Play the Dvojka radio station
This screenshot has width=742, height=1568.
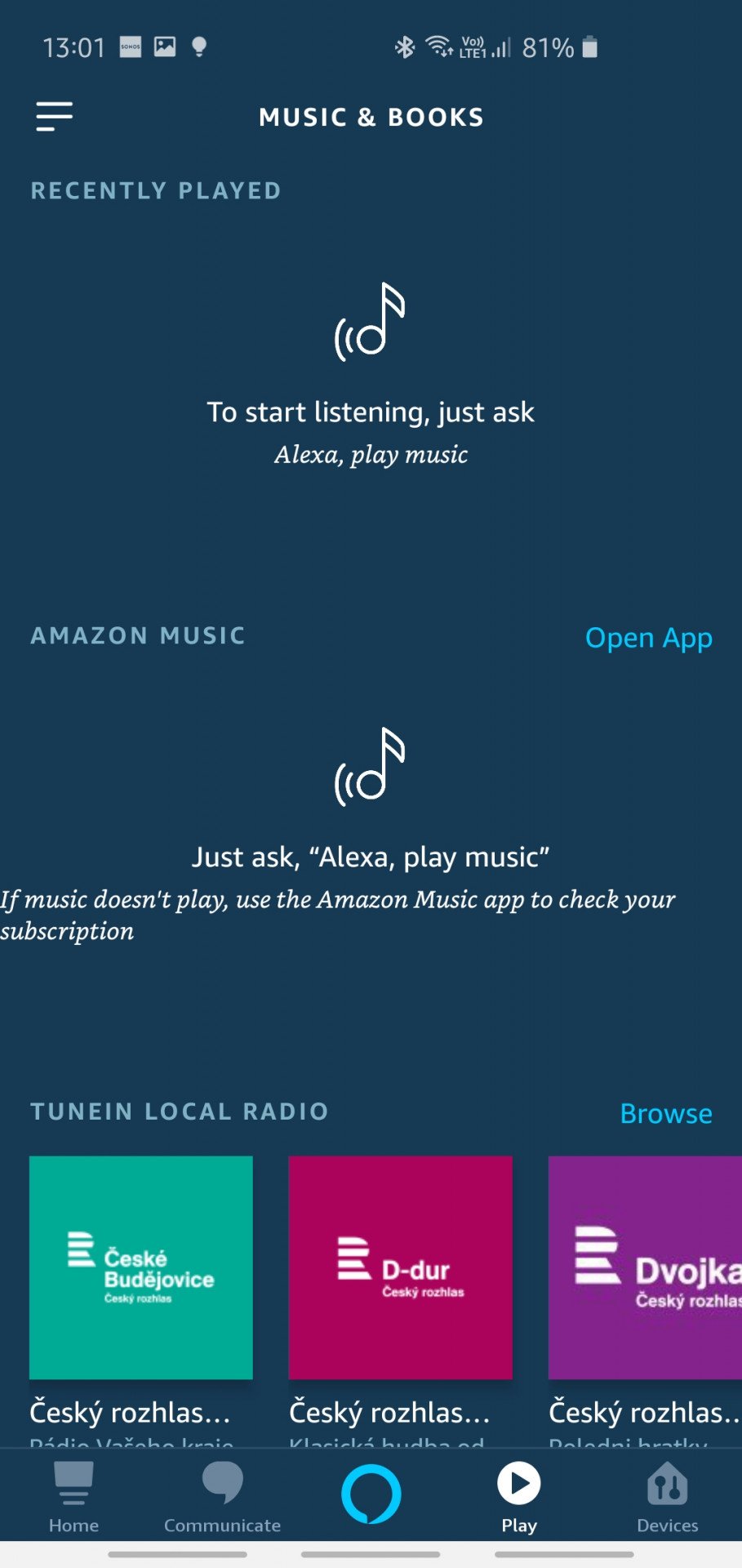tap(645, 1267)
